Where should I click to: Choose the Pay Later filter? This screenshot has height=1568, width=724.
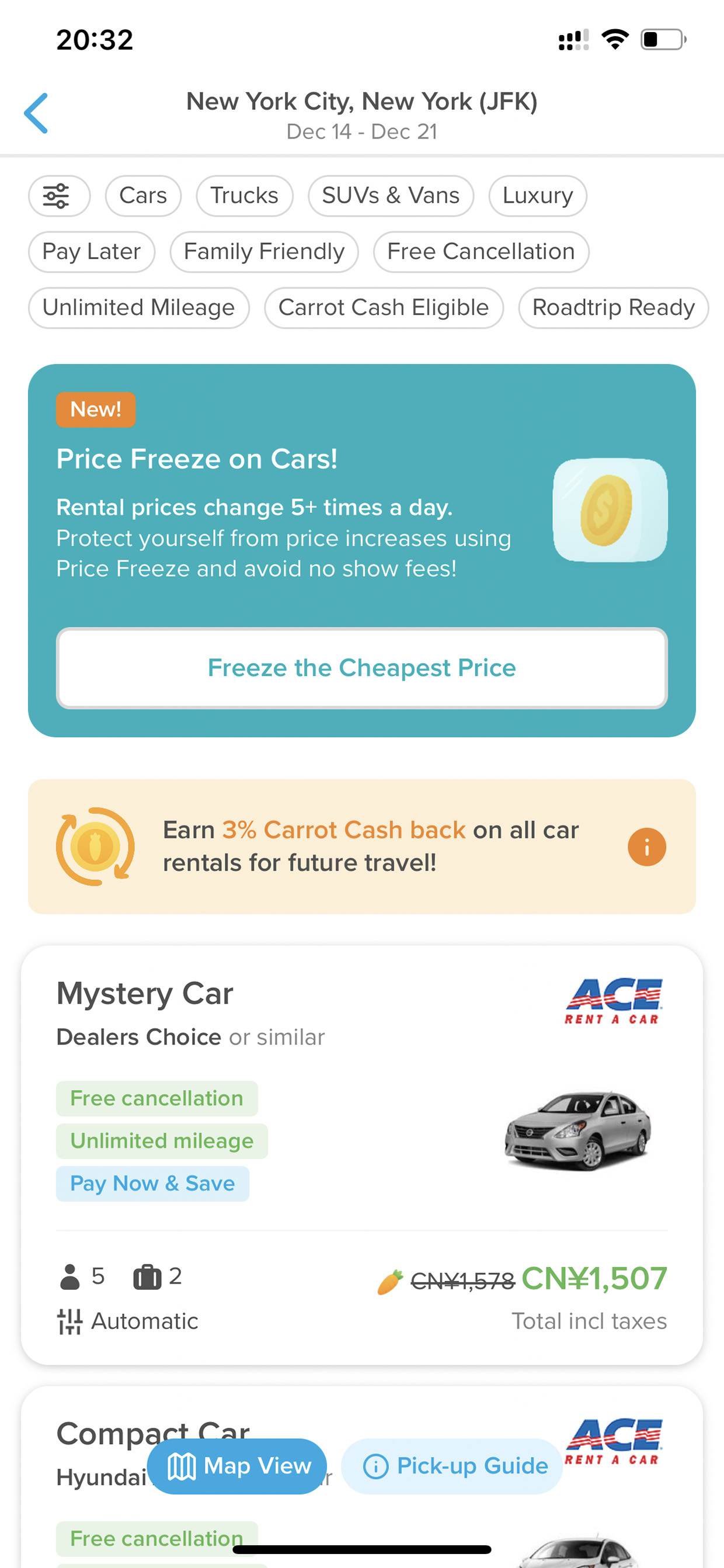tap(91, 252)
